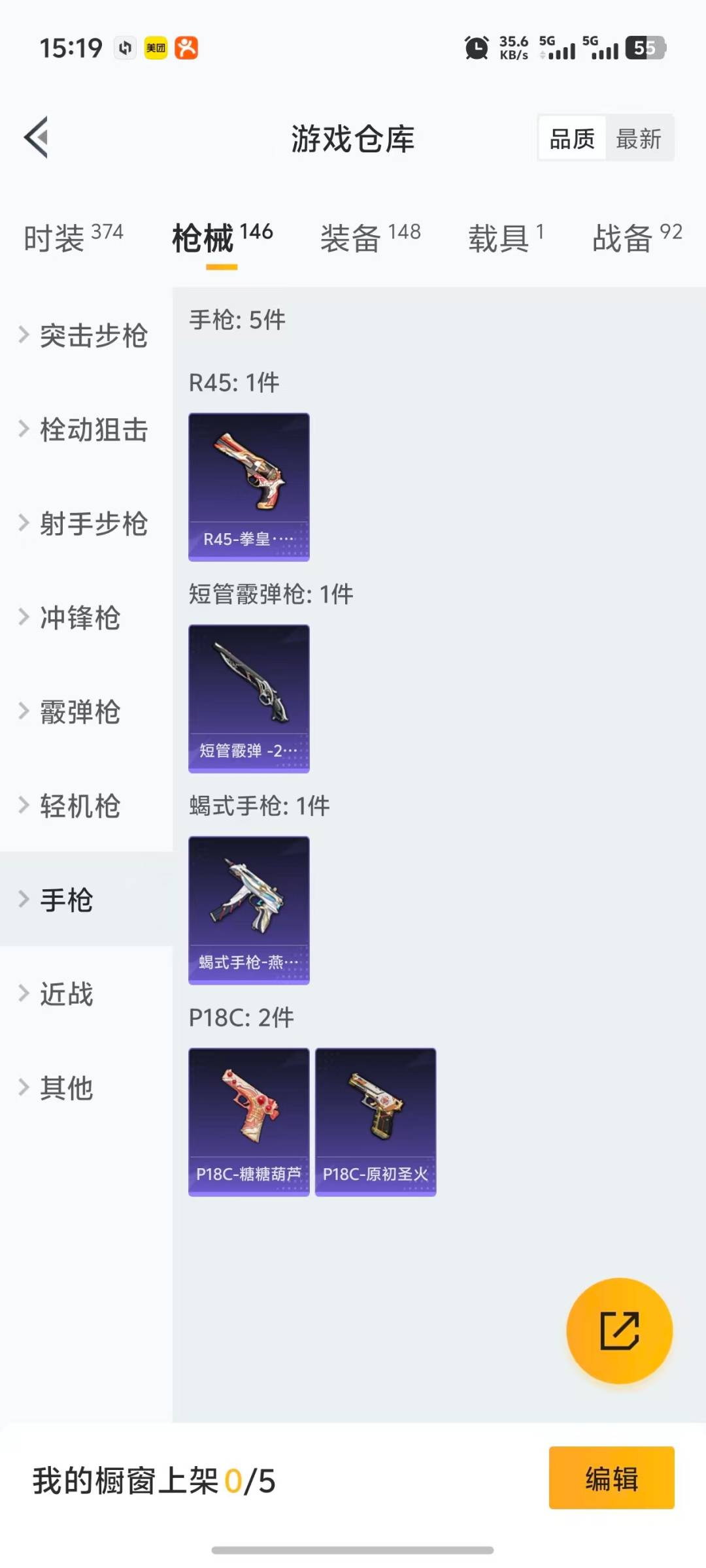Tap the 美团 icon in the status bar
706x1568 pixels.
(155, 48)
